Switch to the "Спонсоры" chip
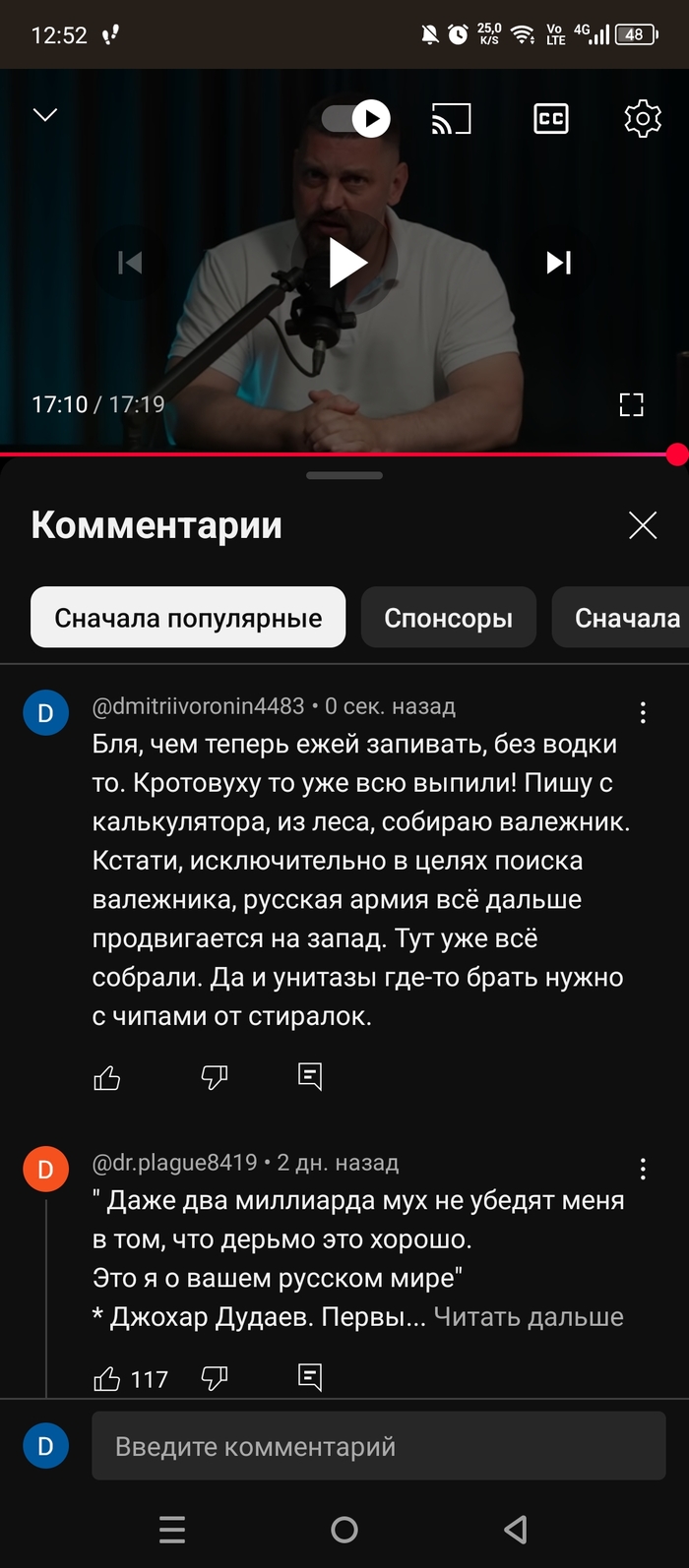689x1568 pixels. (448, 618)
